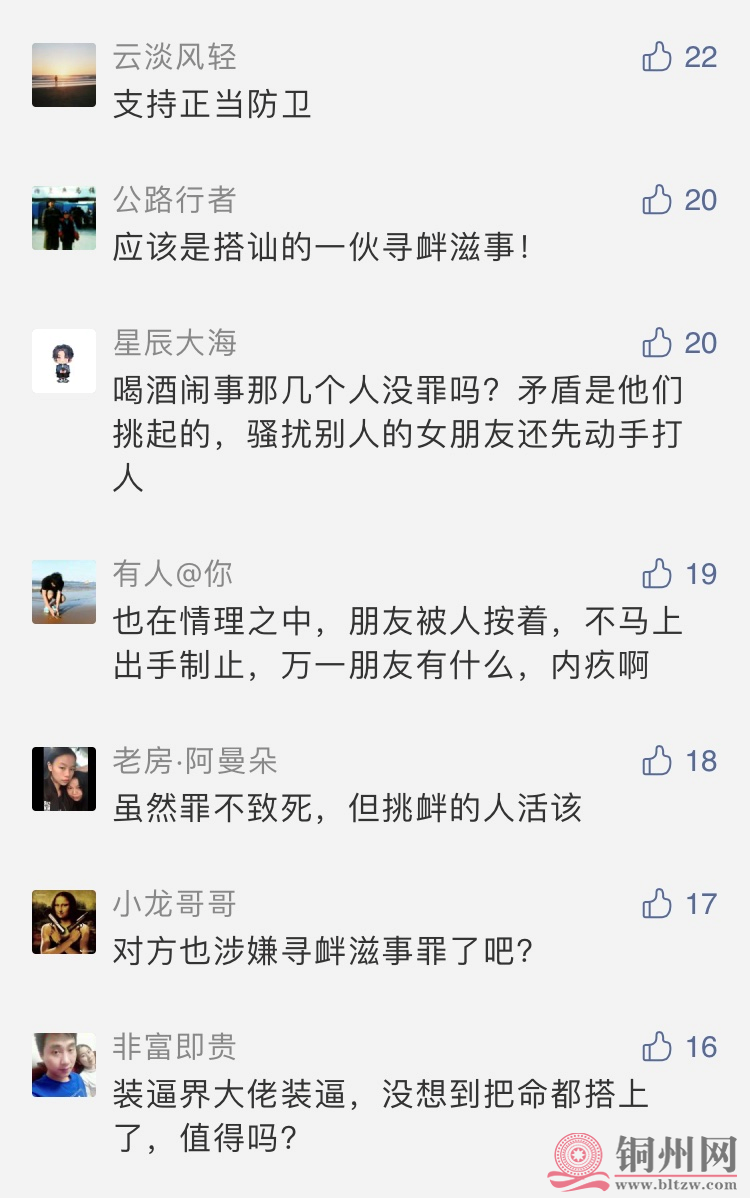Click the thumbs-up icon next to count 20 by 公路行者
This screenshot has width=750, height=1198.
[657, 200]
